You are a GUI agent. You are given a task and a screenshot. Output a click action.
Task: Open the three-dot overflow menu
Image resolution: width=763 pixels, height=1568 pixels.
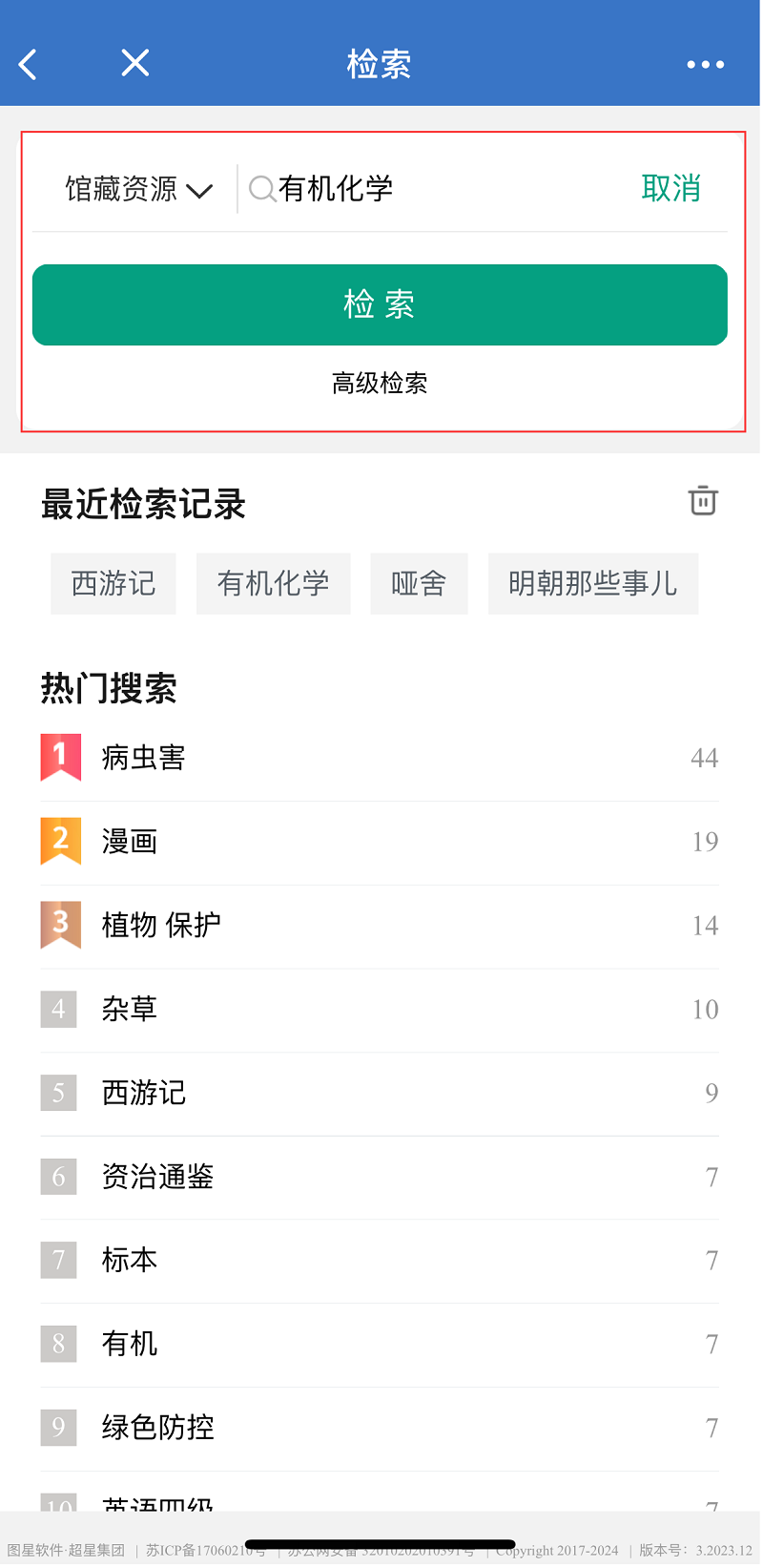(705, 65)
